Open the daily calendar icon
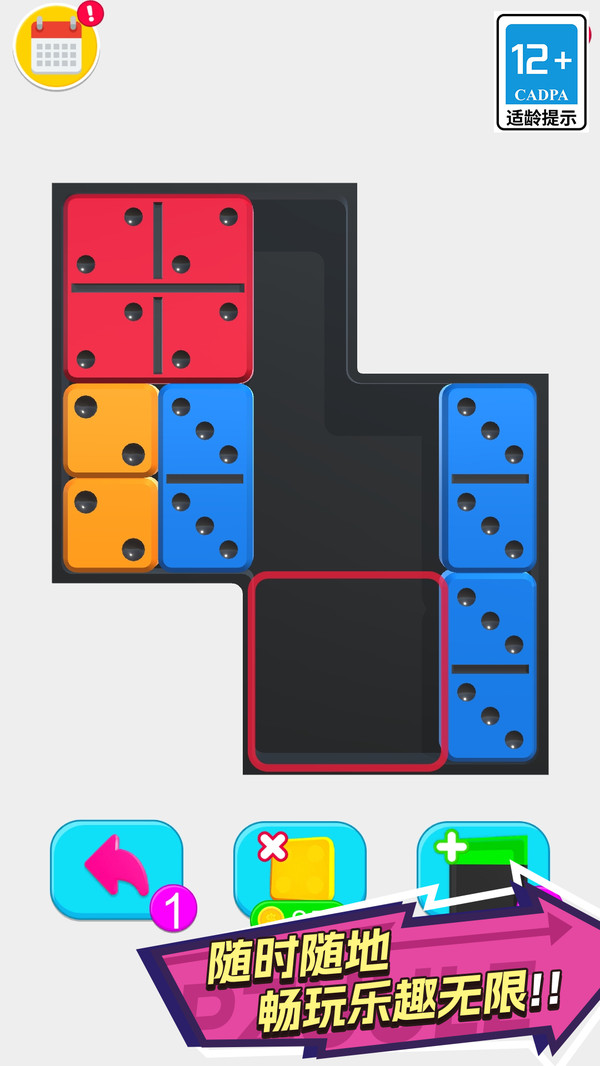The height and width of the screenshot is (1066, 600). pos(56,46)
